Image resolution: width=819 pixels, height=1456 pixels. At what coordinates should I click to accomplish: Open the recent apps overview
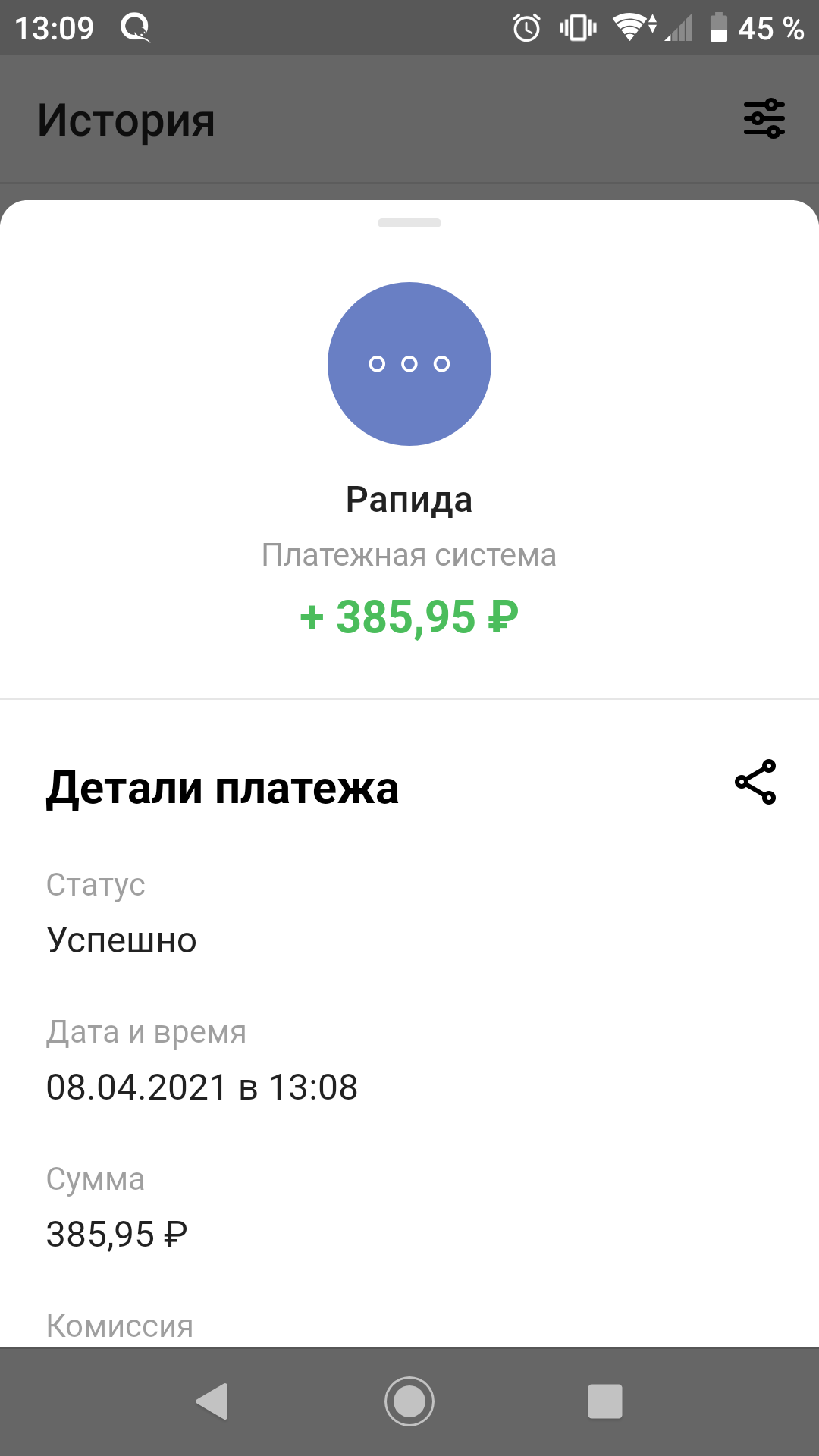coord(605,1401)
